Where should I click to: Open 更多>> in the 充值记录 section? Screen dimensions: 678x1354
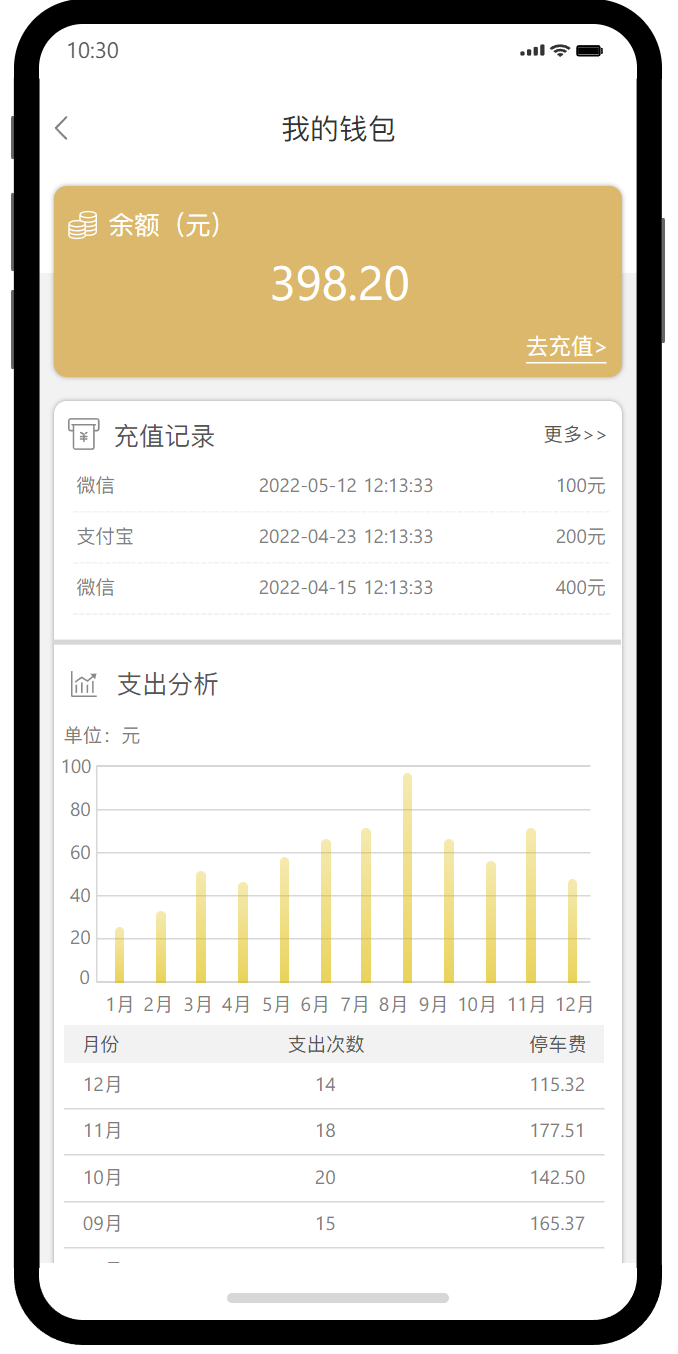click(575, 434)
